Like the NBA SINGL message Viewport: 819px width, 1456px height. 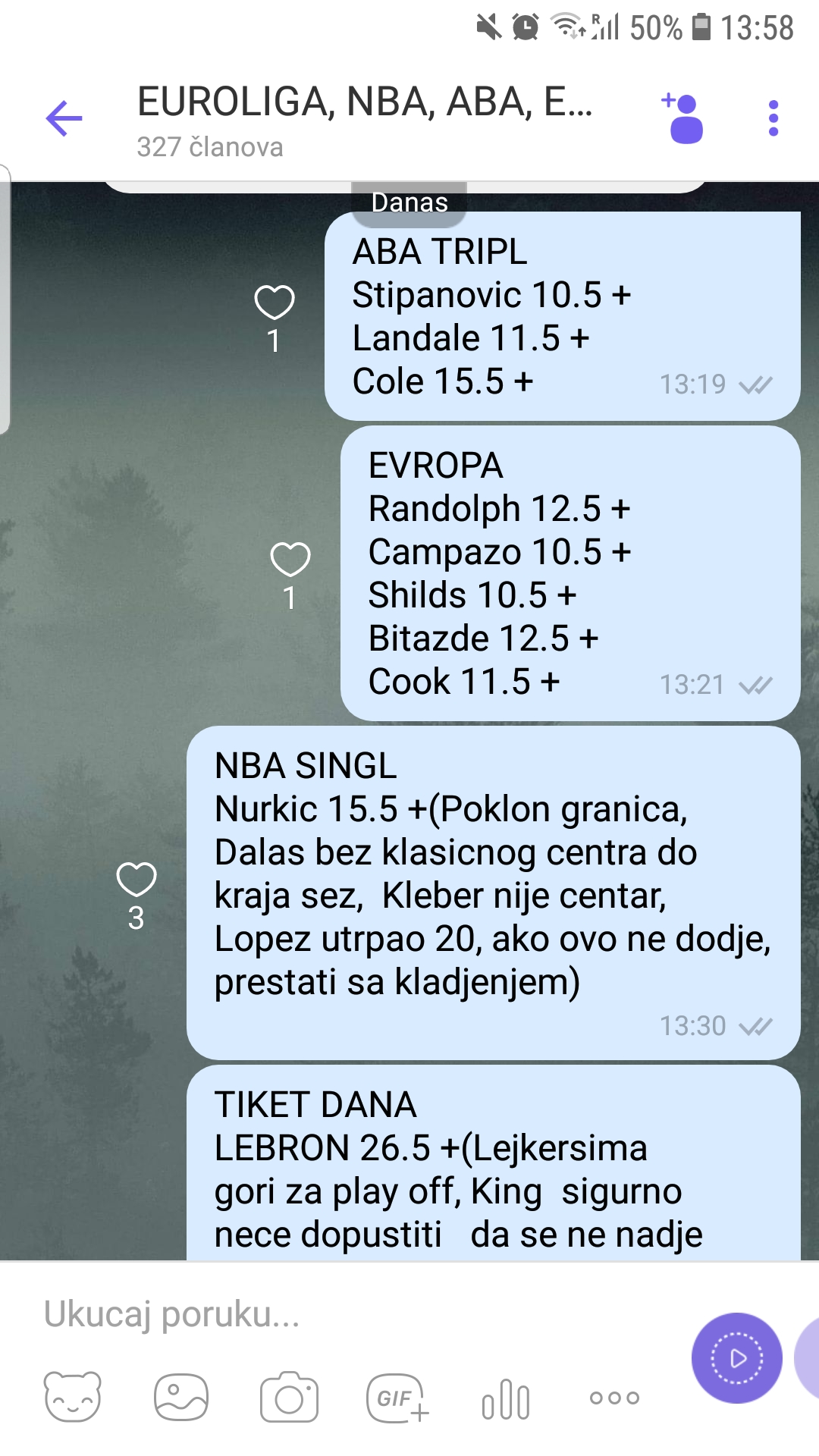(x=136, y=880)
